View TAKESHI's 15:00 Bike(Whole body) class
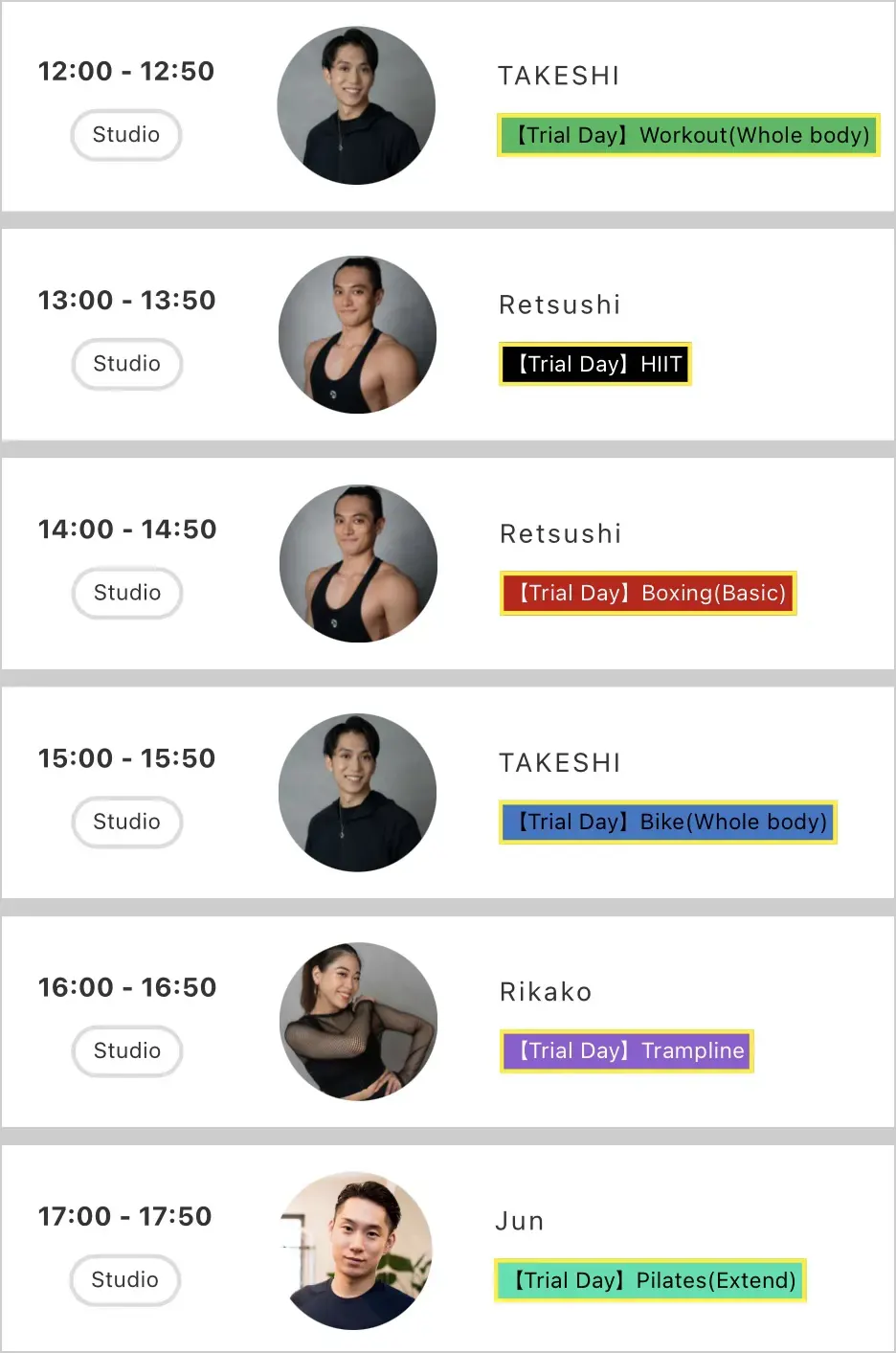The image size is (896, 1353). (x=667, y=822)
